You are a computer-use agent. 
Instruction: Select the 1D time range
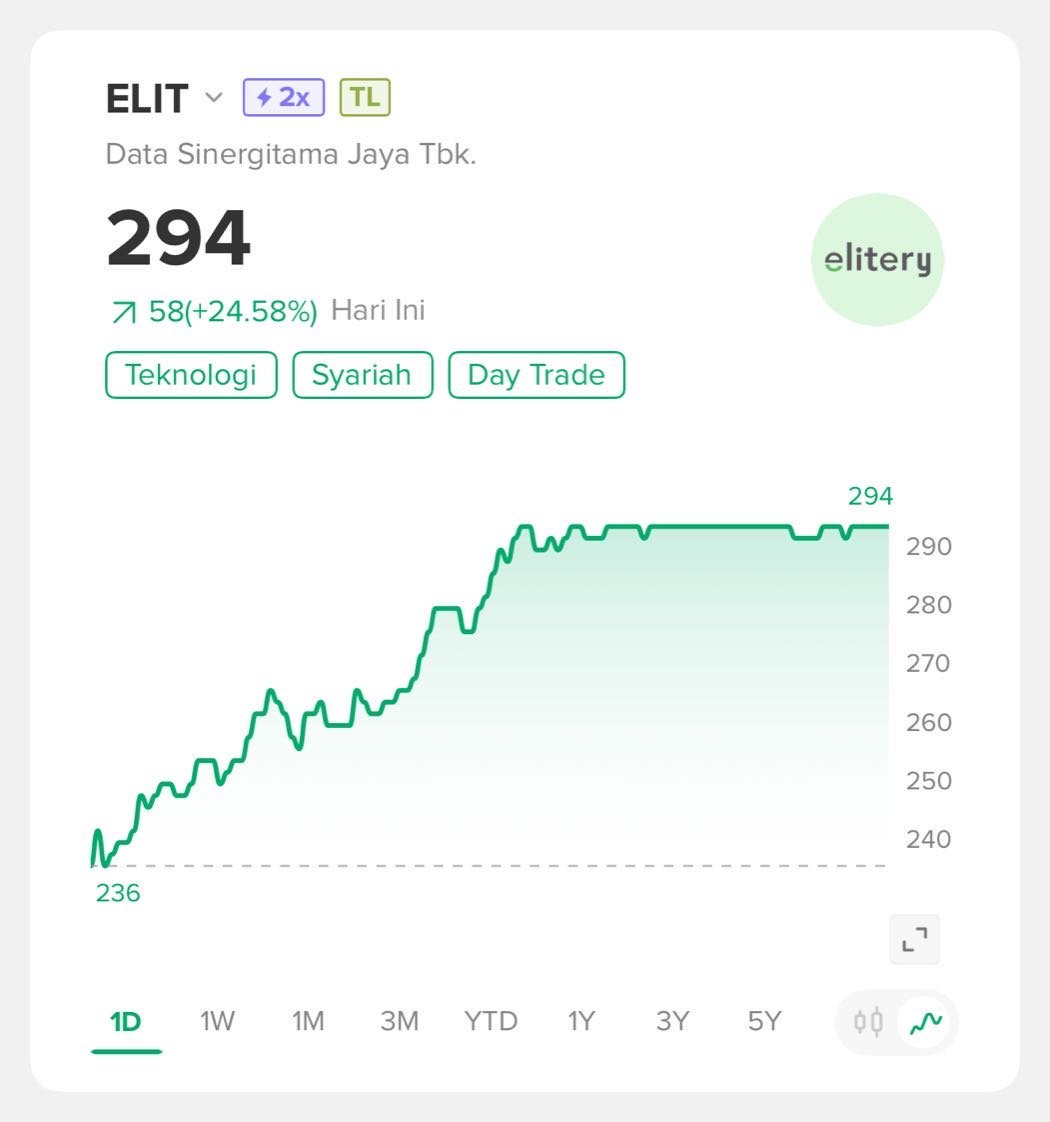[126, 1022]
